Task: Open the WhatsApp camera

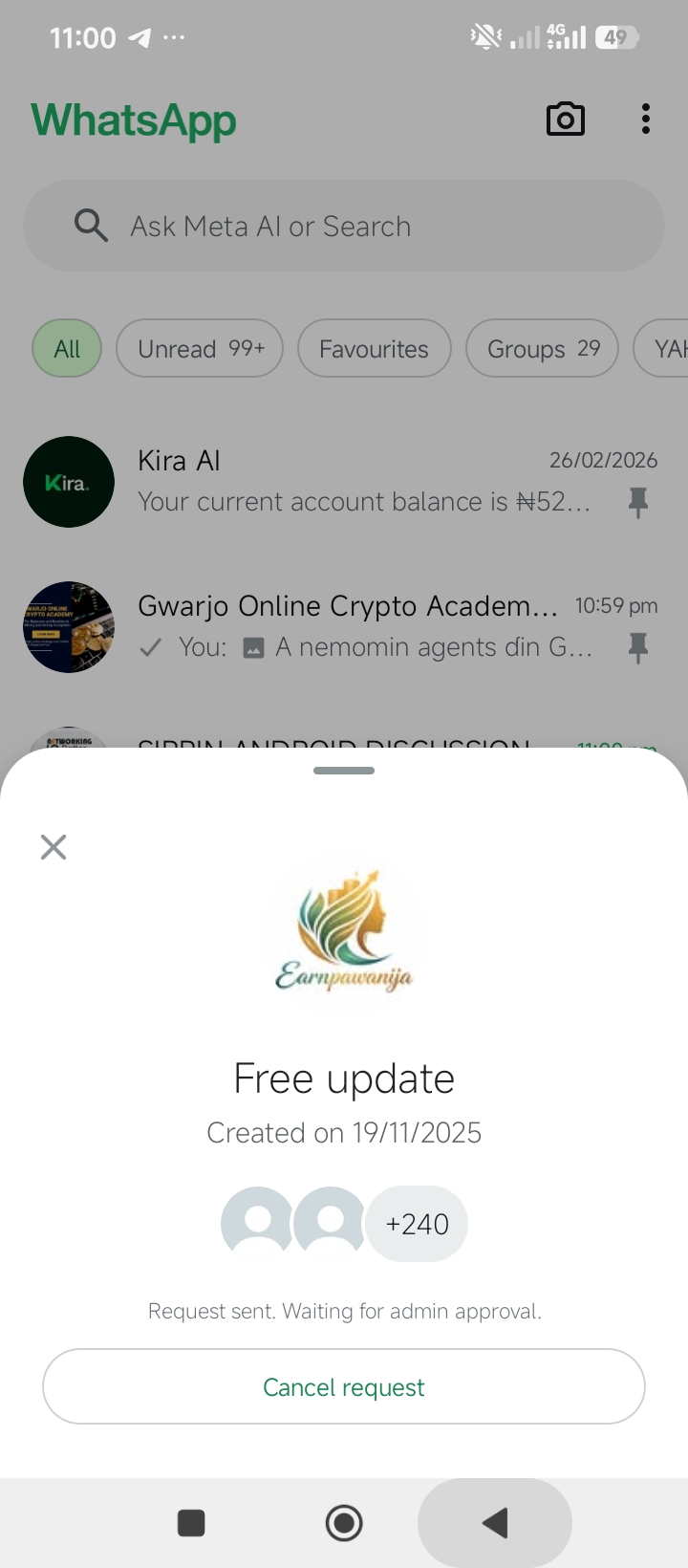Action: pyautogui.click(x=565, y=120)
